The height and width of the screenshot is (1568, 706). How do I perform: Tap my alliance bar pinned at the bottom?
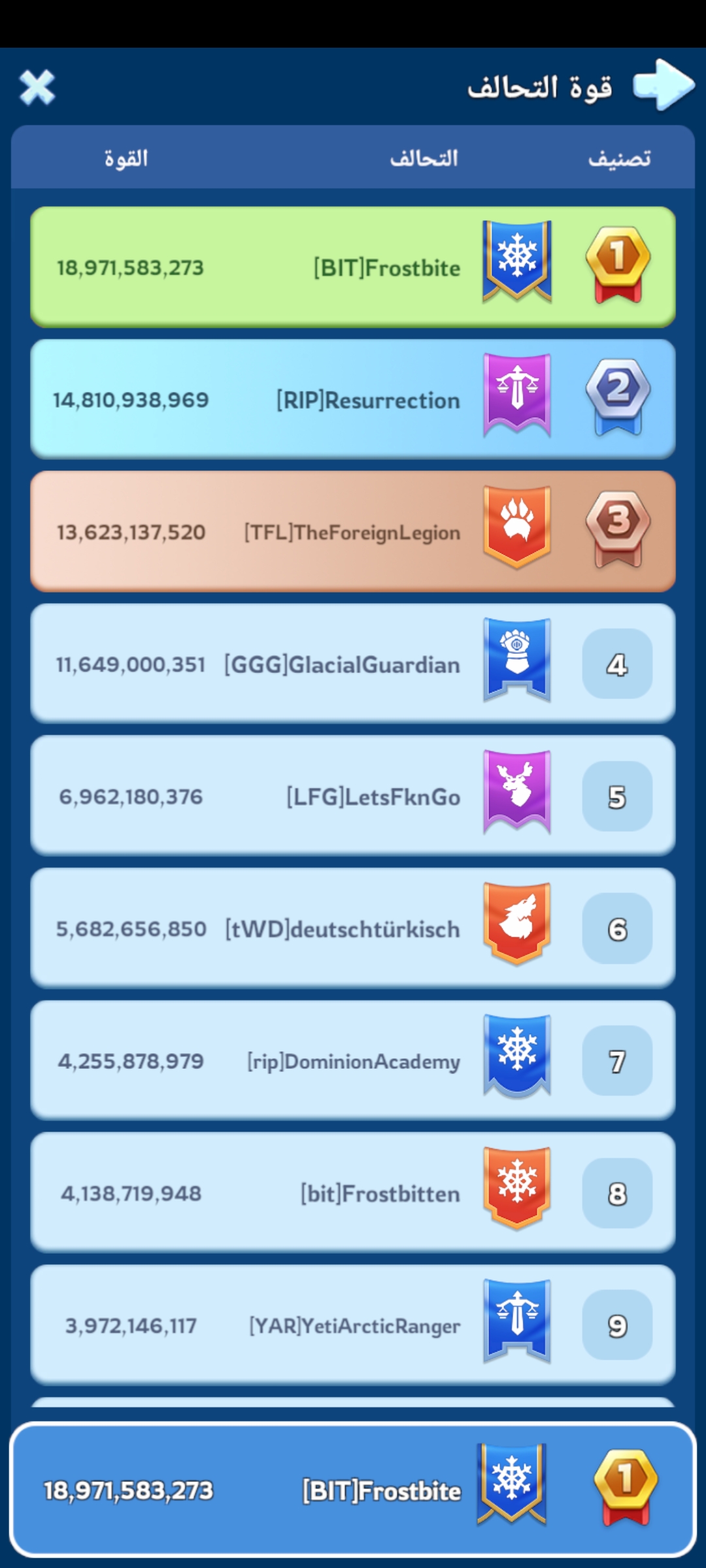click(x=353, y=1490)
